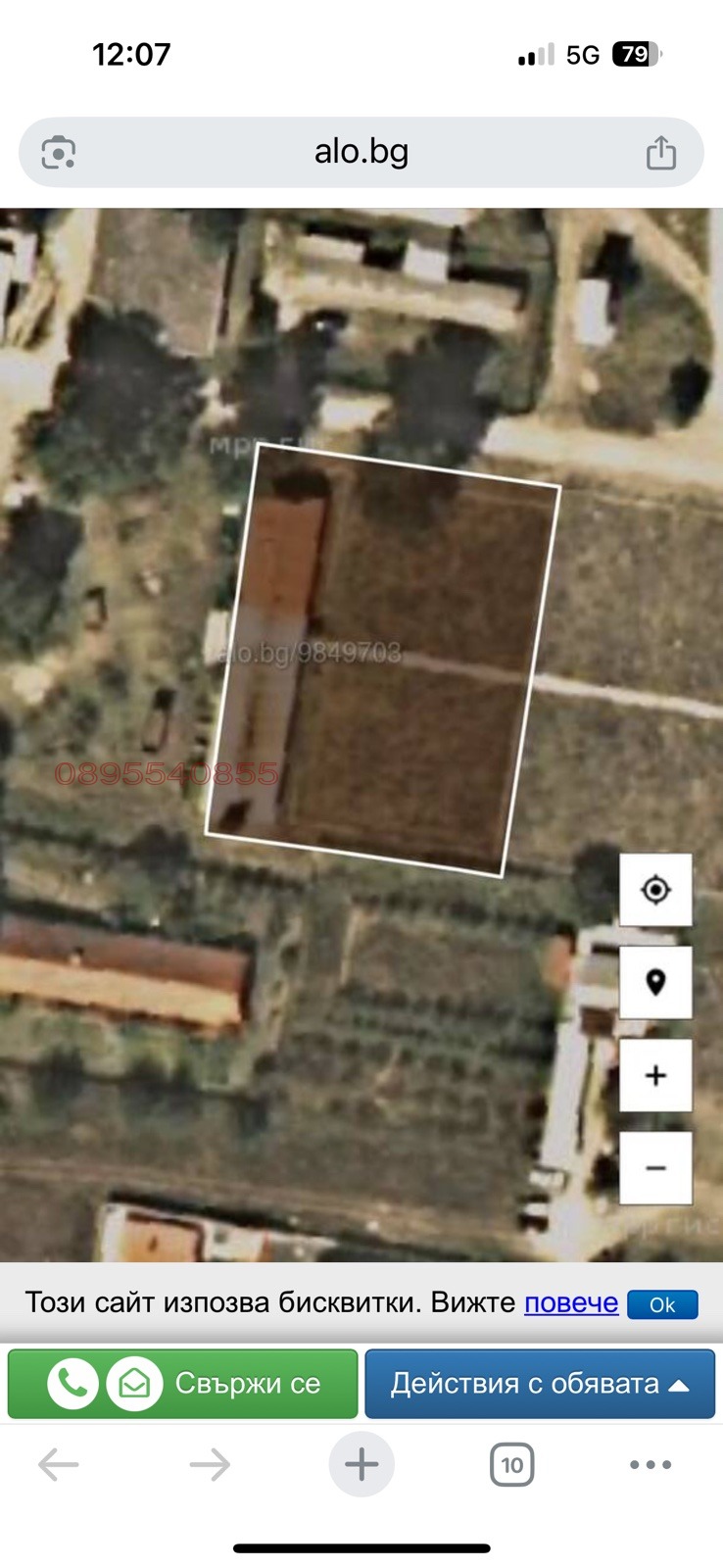Open the page reader icon in the address bar
Screen dimensions: 723x1568
point(59,153)
